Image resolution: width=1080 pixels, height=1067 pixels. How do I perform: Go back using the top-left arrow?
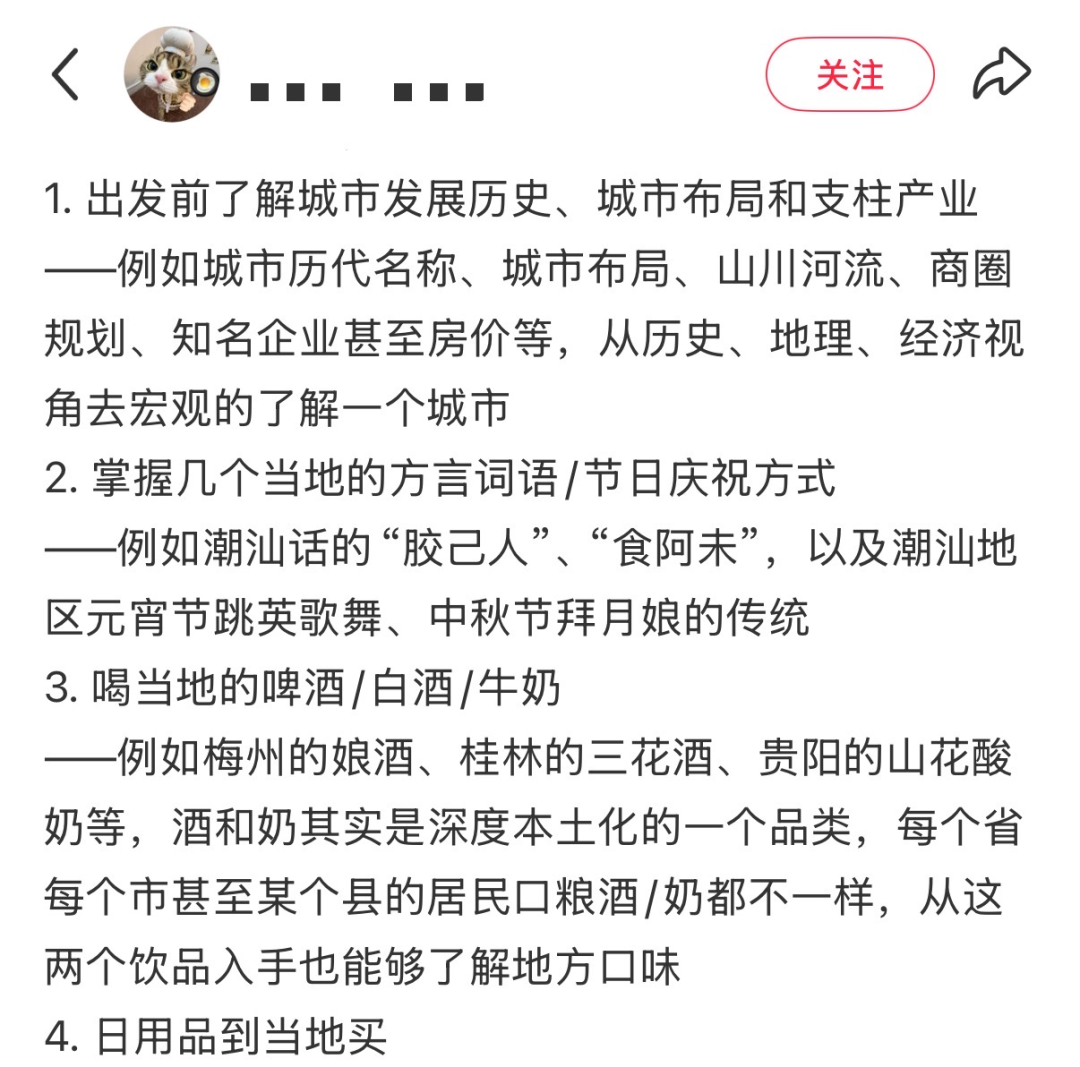(x=65, y=76)
